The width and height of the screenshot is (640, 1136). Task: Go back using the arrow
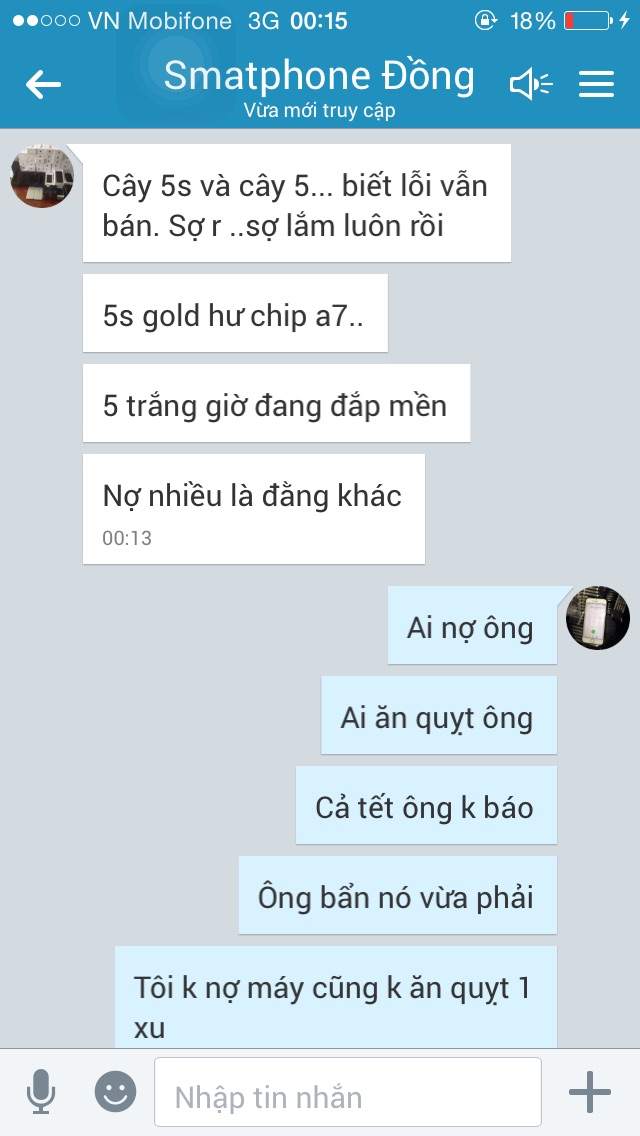tap(43, 85)
